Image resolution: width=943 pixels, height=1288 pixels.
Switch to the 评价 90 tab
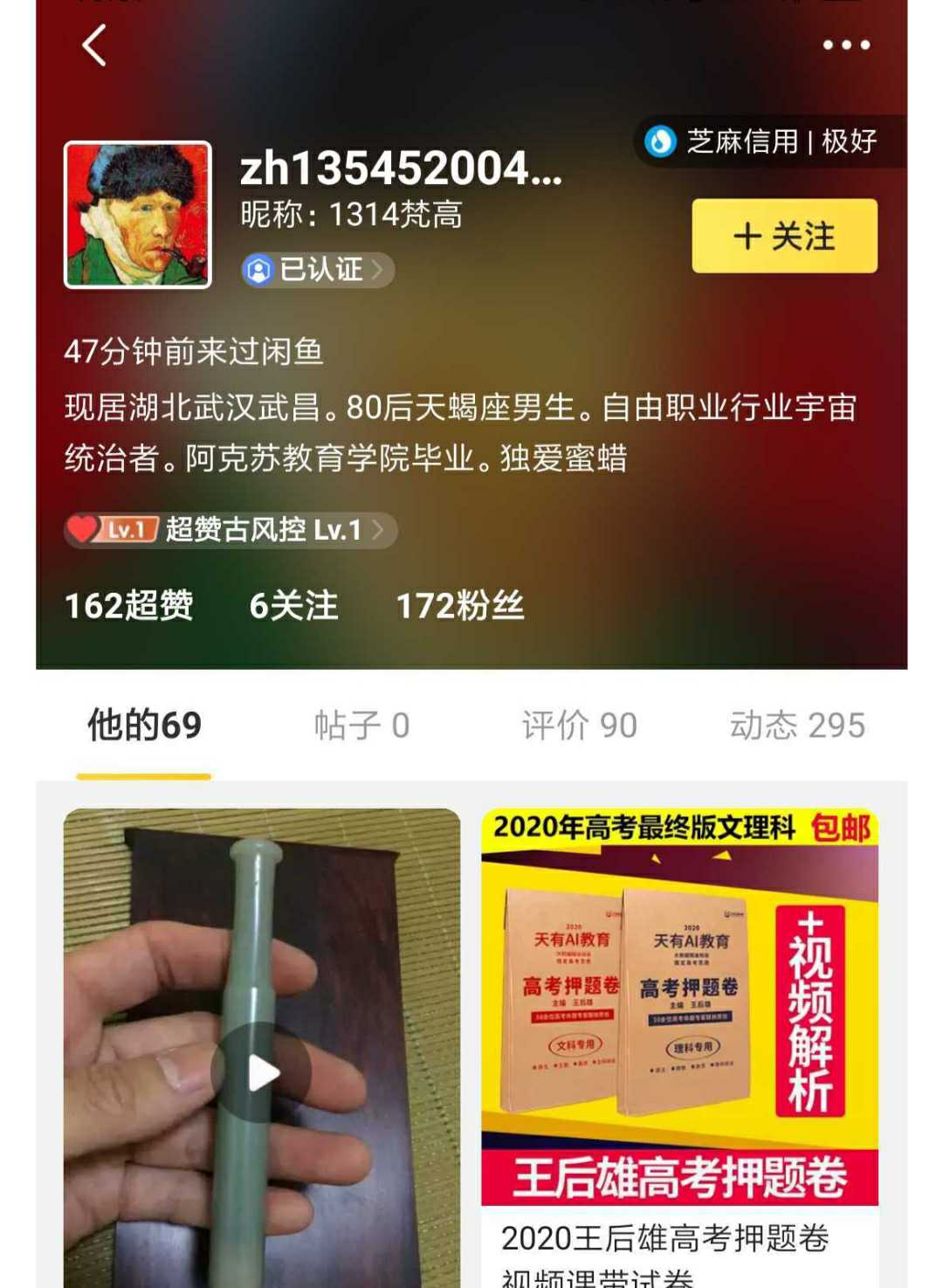(x=580, y=726)
